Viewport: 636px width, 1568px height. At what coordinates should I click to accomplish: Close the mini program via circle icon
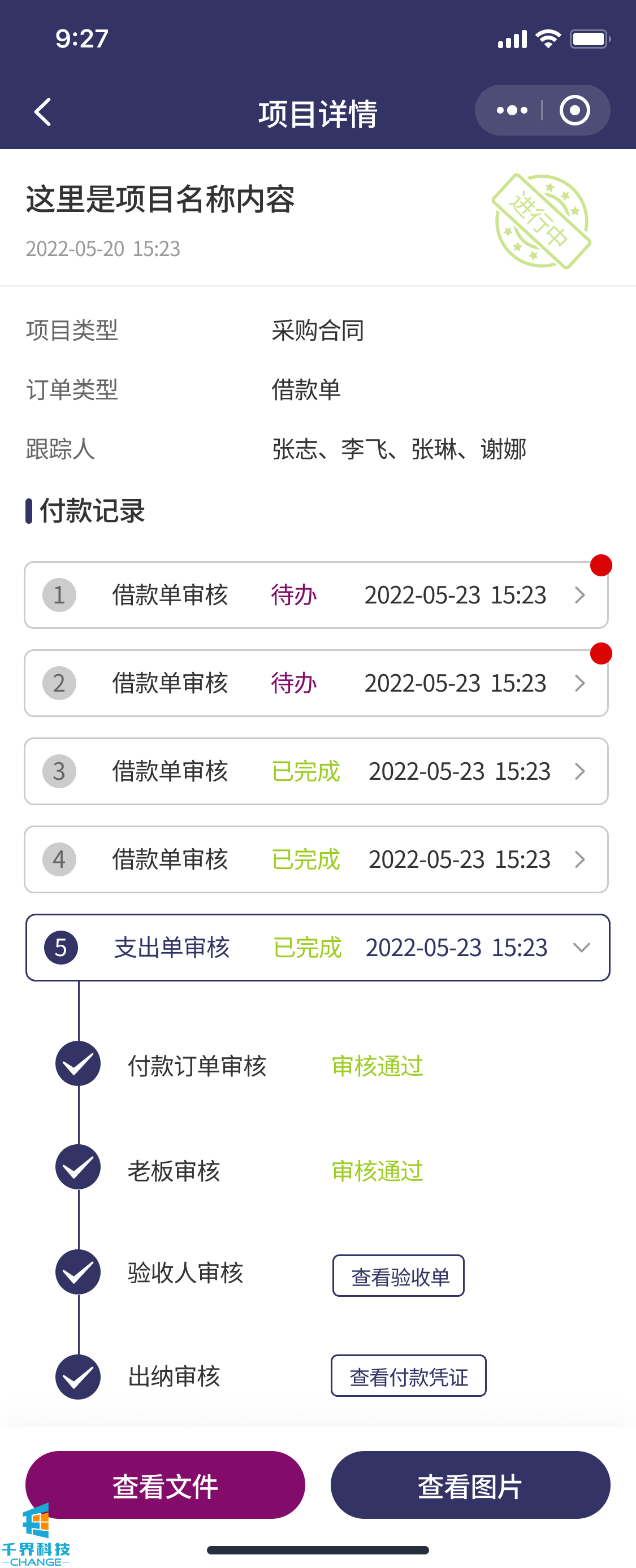(574, 110)
